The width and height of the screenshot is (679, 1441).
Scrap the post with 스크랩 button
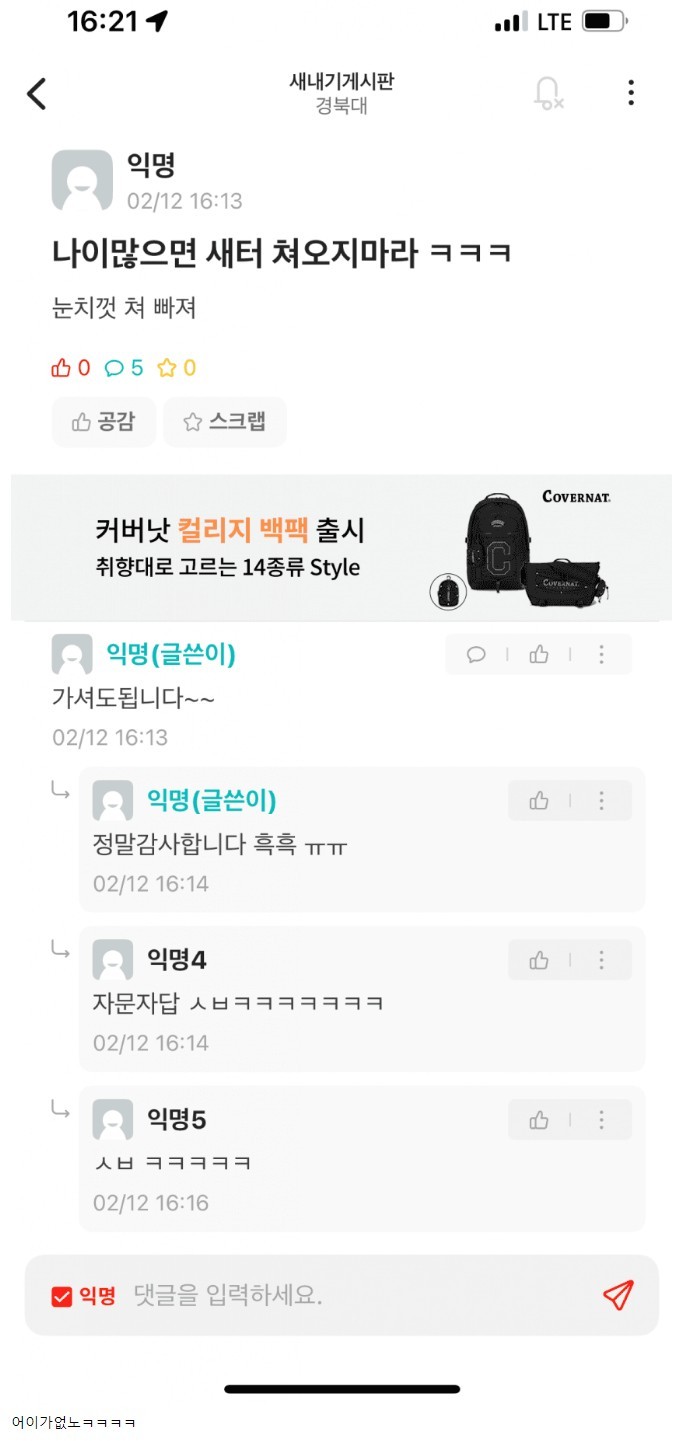pyautogui.click(x=225, y=422)
